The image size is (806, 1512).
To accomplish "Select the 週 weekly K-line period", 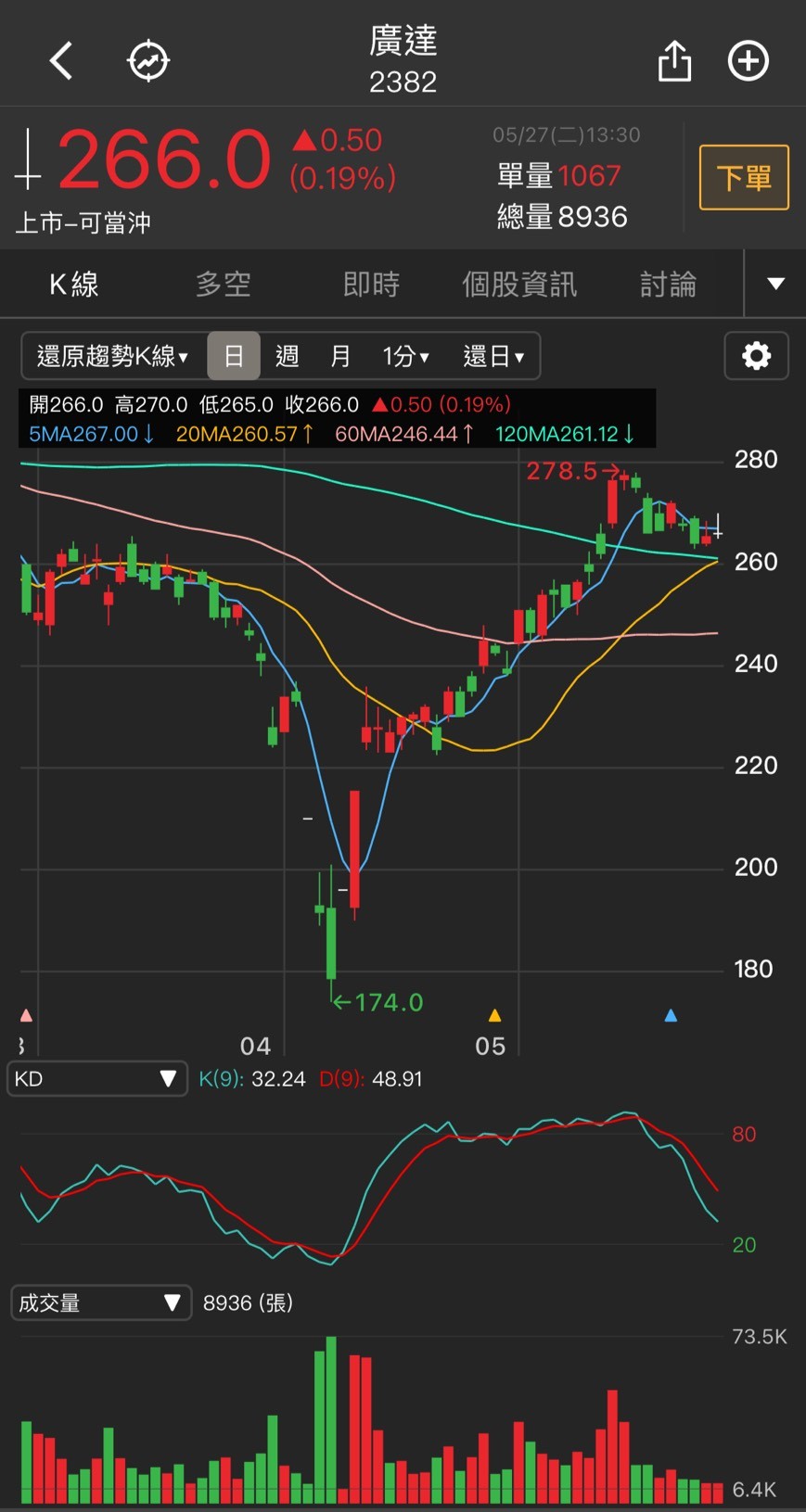I will click(287, 356).
